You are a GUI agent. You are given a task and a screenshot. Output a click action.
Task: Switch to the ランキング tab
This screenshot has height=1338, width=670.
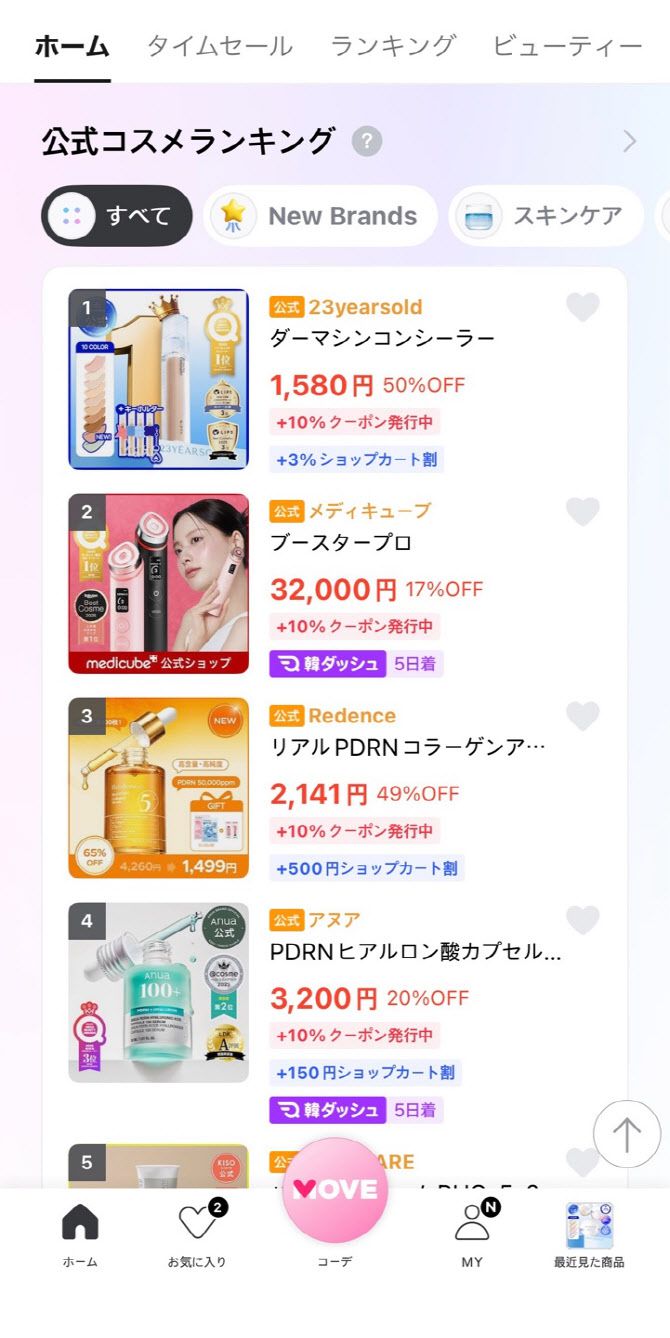point(393,46)
